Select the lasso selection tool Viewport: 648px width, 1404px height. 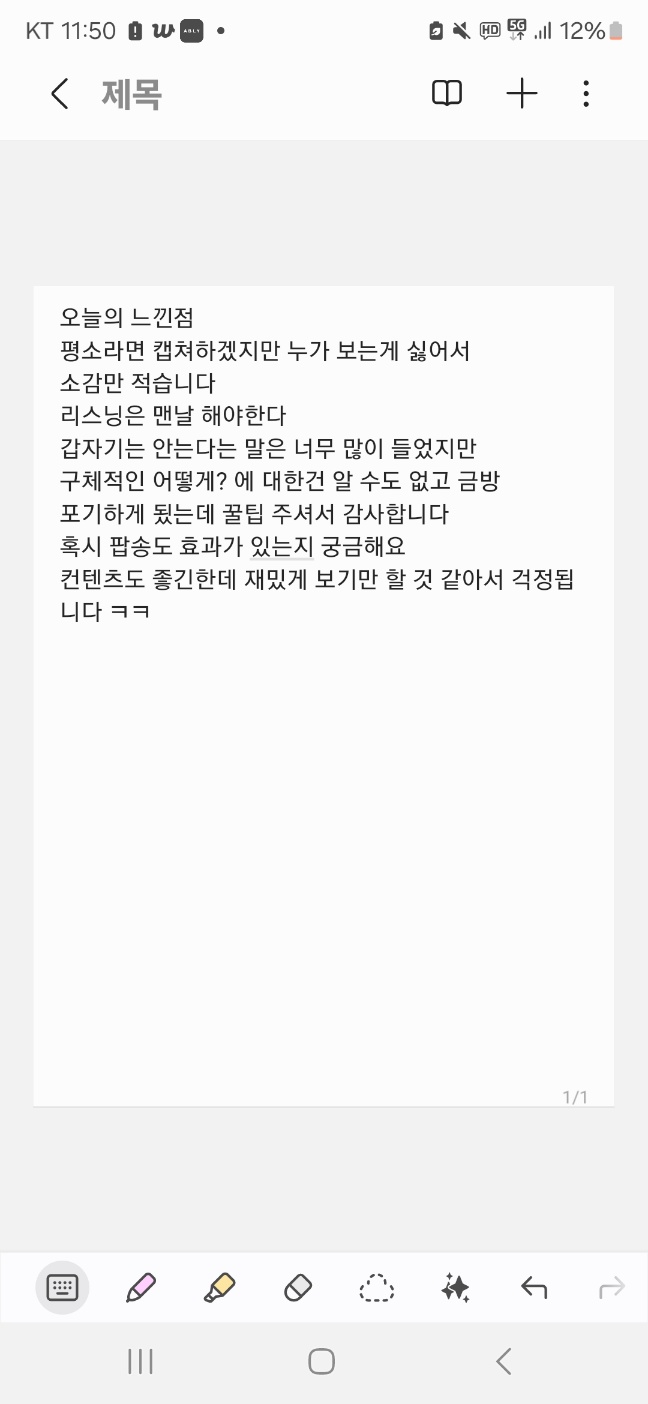(376, 1288)
